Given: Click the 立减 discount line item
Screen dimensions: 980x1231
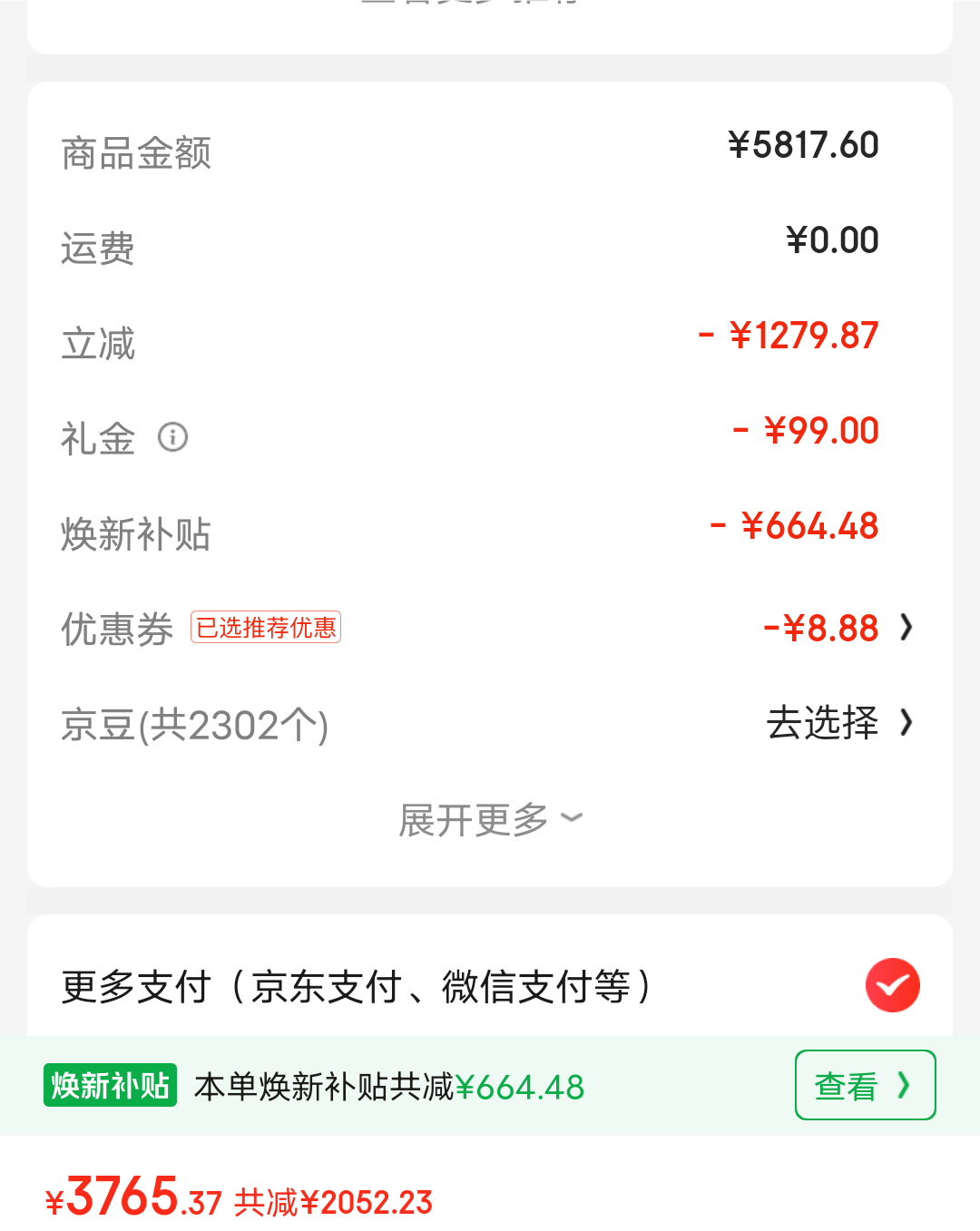Looking at the screenshot, I should [490, 337].
